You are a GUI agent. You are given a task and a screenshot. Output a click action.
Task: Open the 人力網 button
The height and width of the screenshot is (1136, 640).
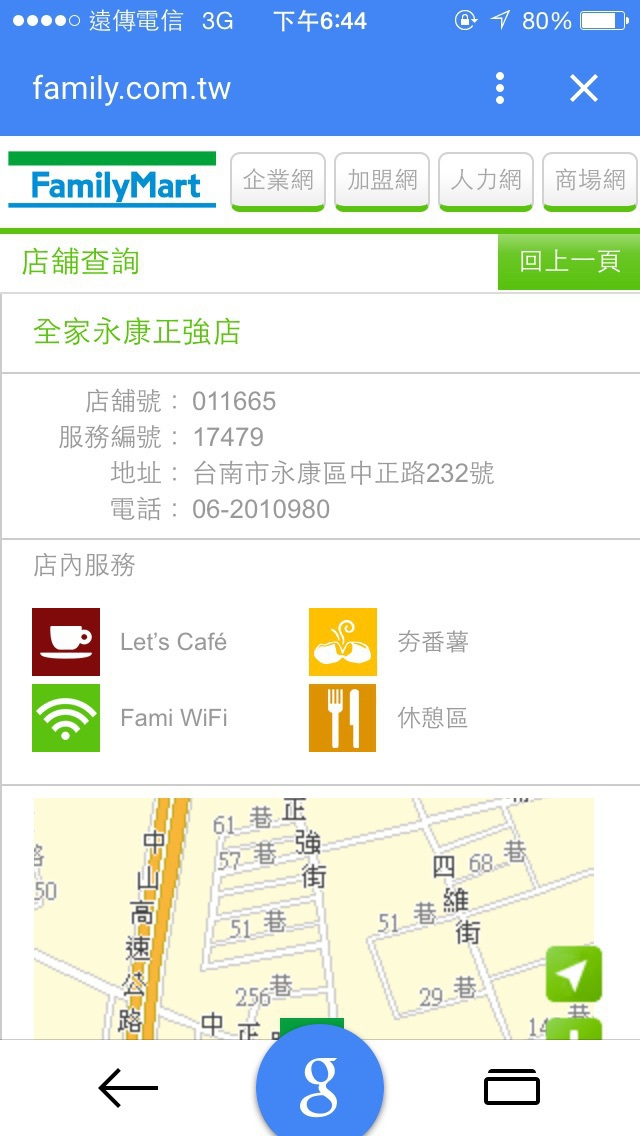[486, 181]
